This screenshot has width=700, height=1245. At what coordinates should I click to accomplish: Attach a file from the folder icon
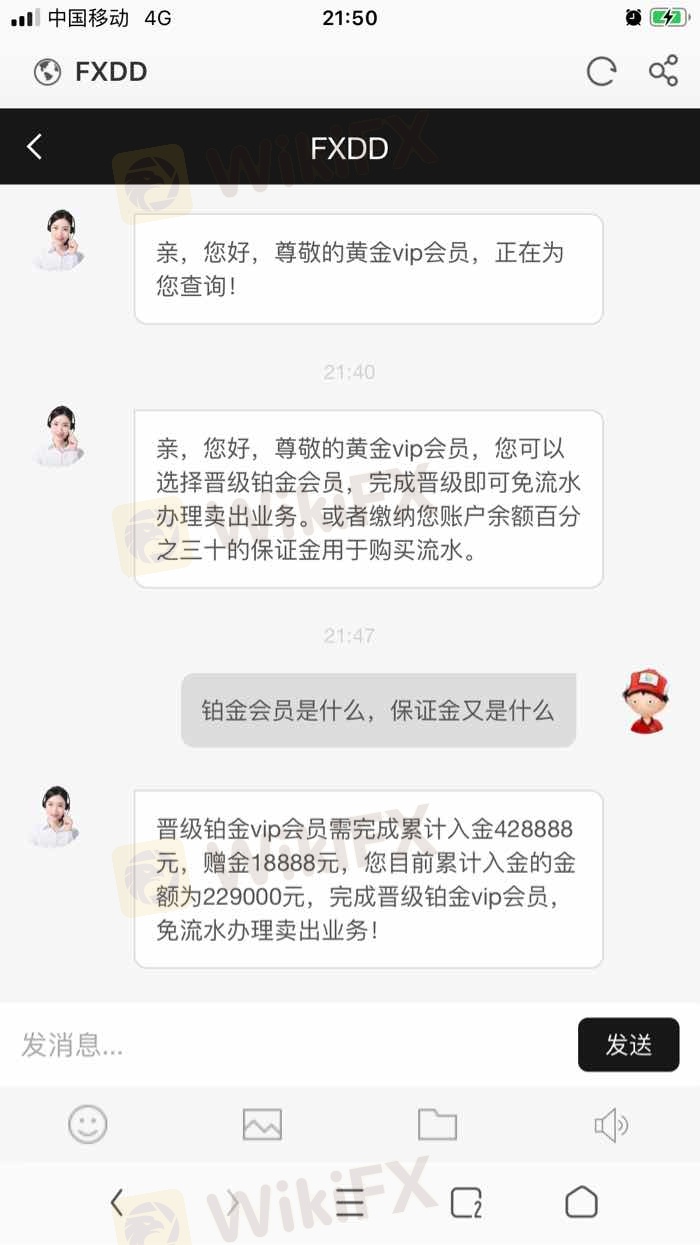(x=437, y=1125)
